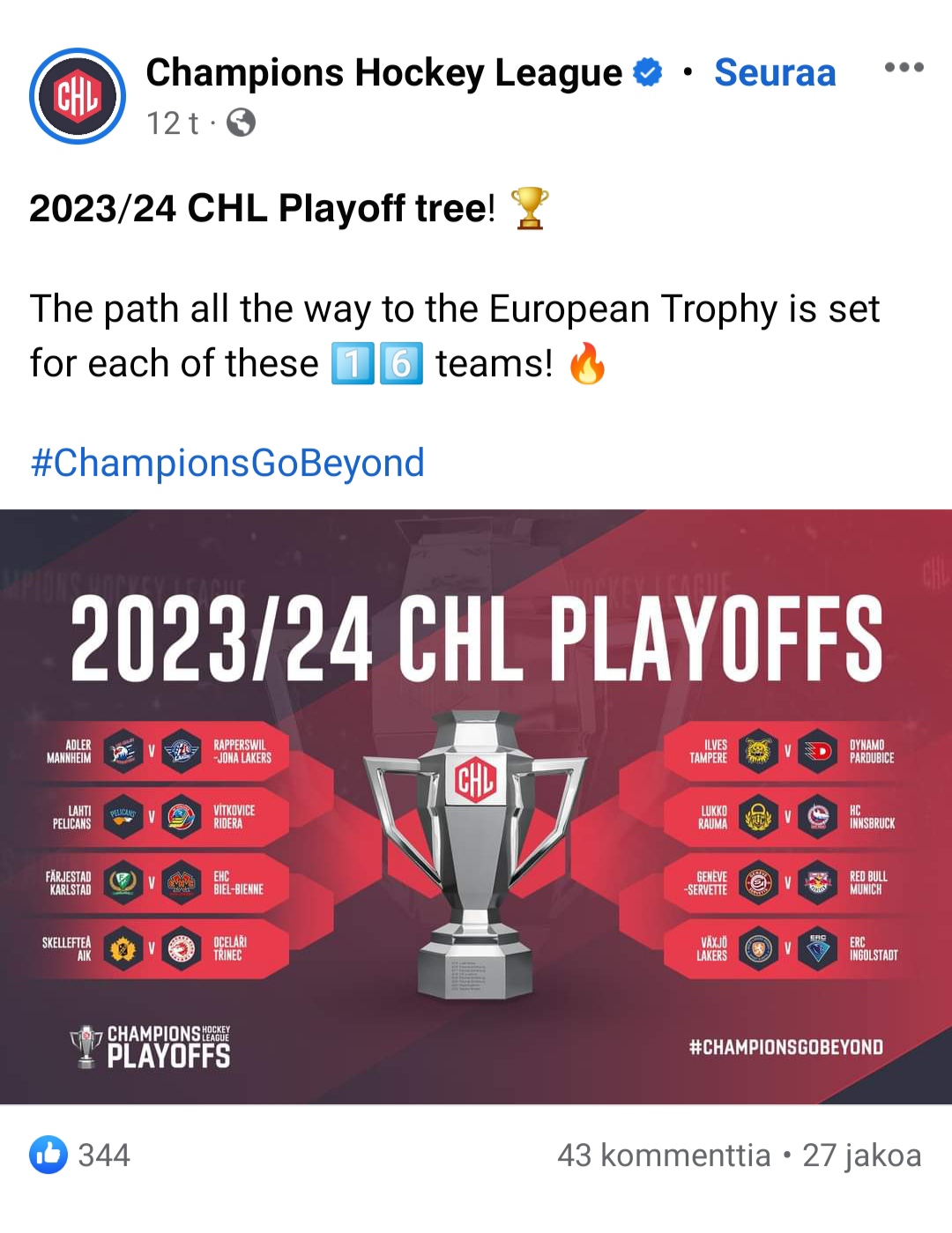View the 27 jakoa shares
Viewport: 952px width, 1233px height.
point(861,1155)
